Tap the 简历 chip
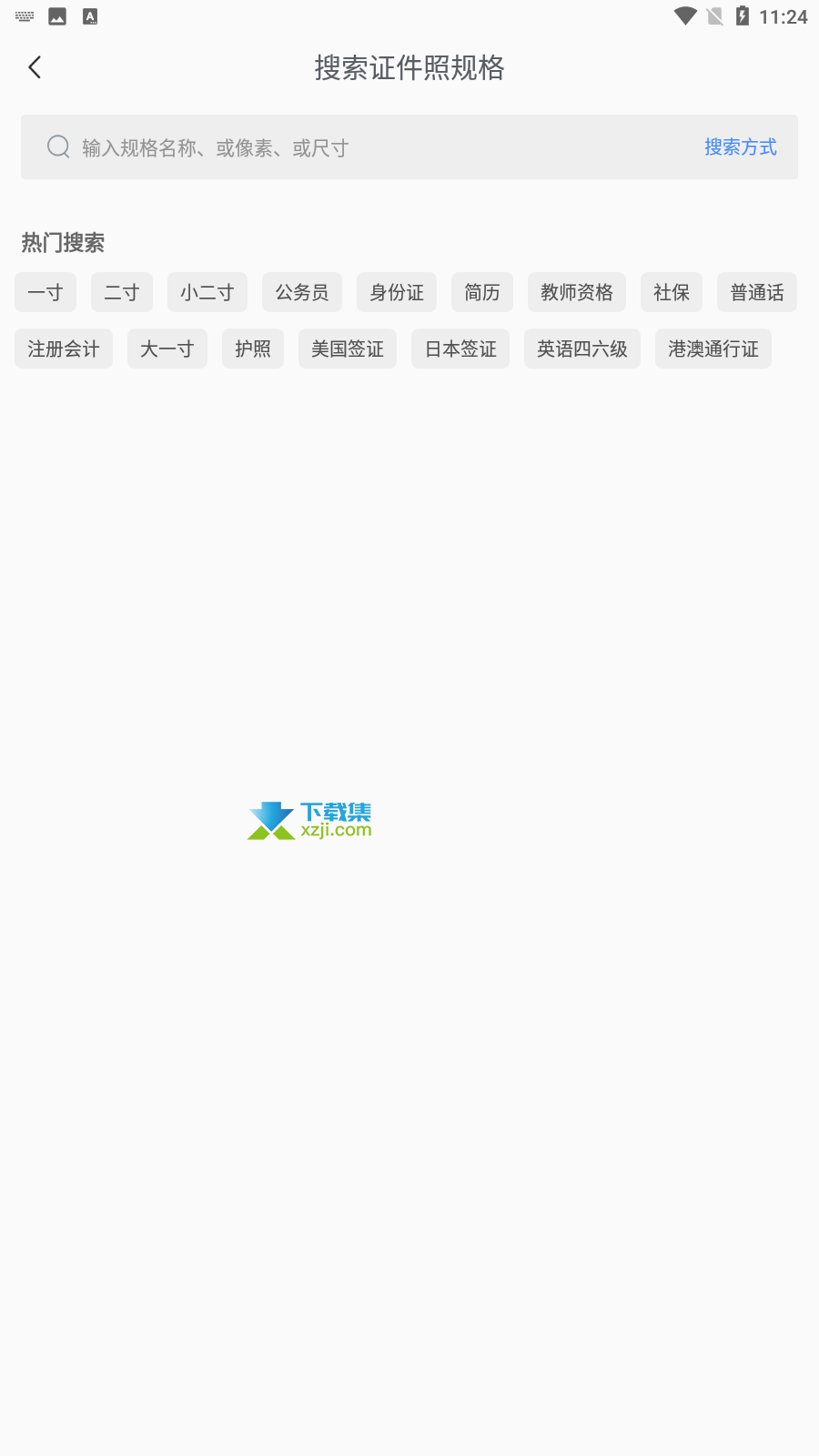This screenshot has height=1456, width=819. point(482,292)
